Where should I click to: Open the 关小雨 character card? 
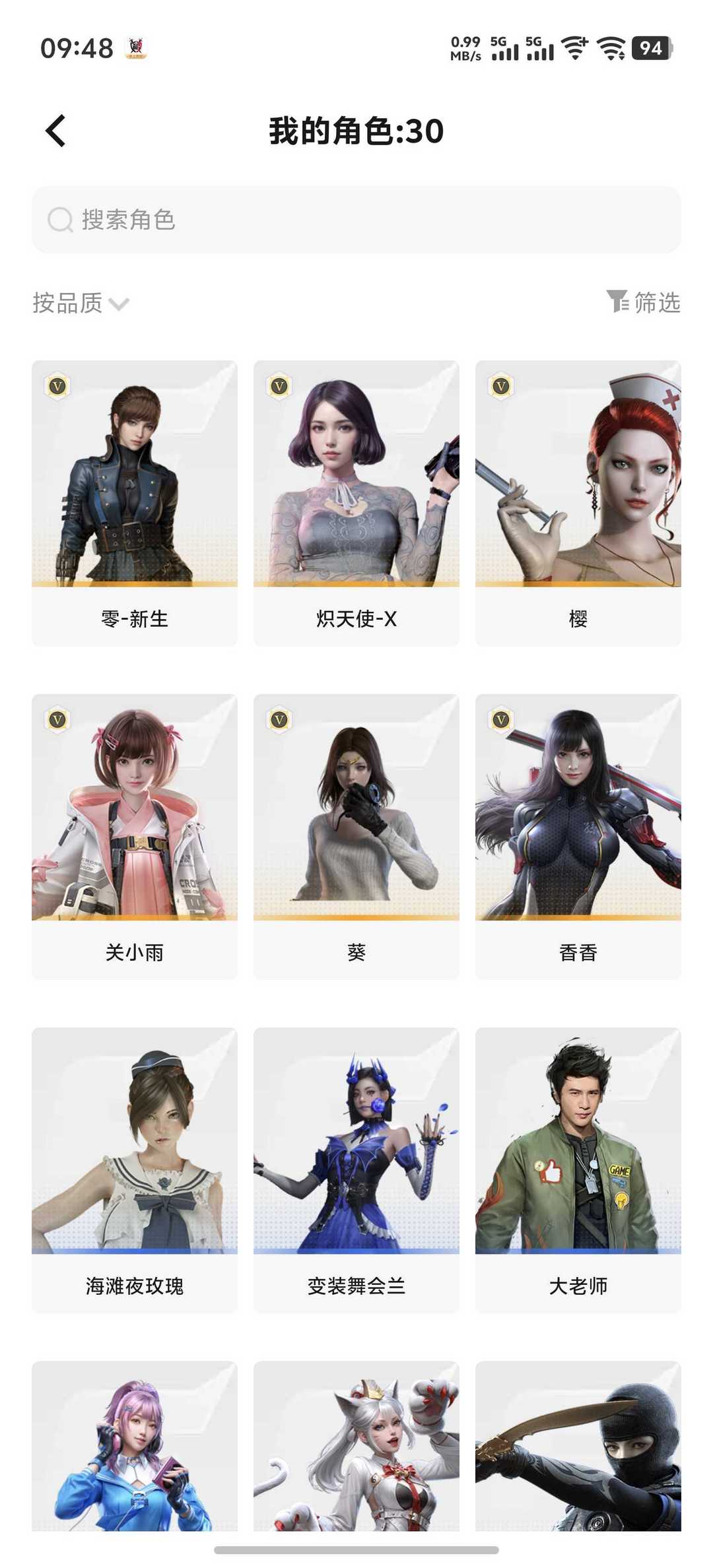(x=135, y=836)
